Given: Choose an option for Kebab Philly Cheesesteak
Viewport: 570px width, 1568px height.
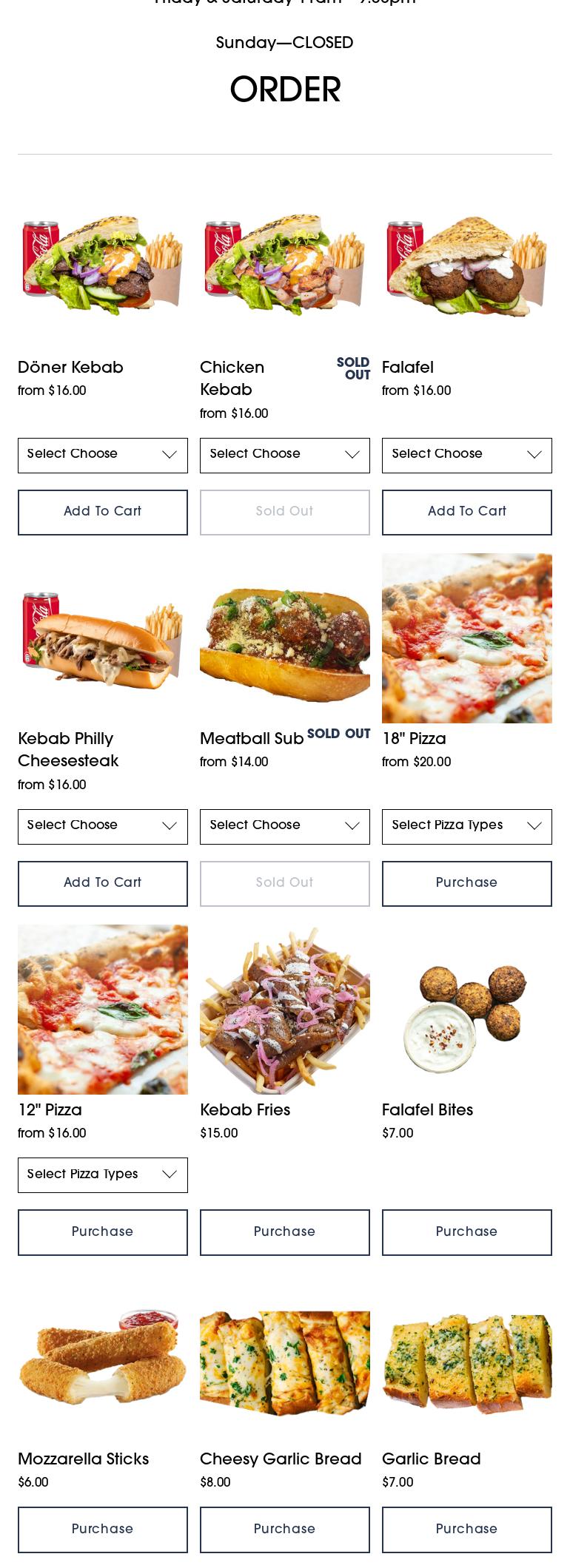Looking at the screenshot, I should [102, 826].
